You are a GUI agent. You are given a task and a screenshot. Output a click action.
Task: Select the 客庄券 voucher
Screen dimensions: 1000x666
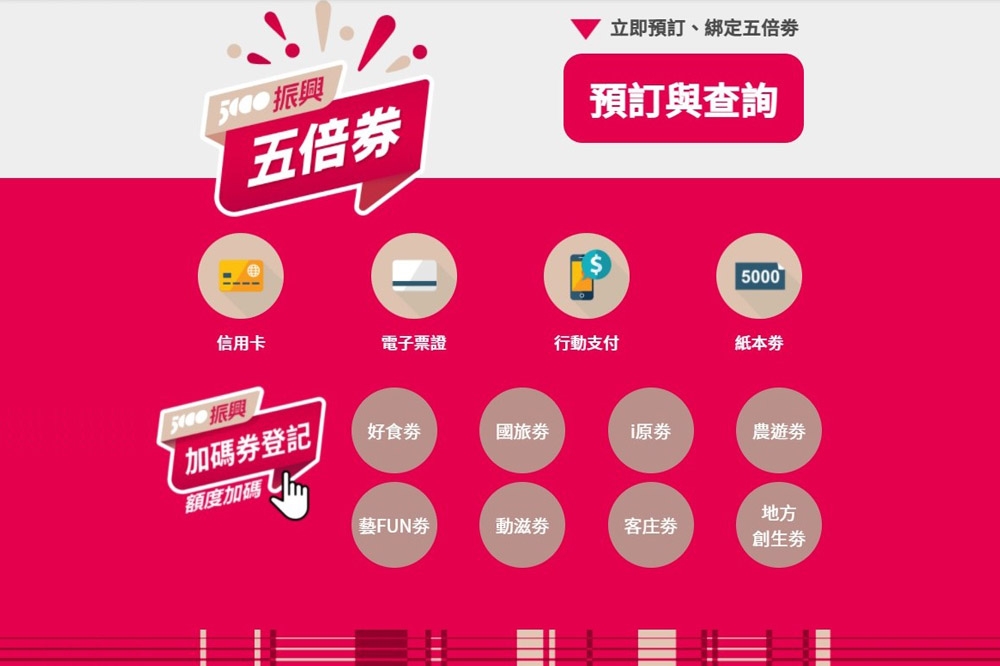pyautogui.click(x=651, y=525)
